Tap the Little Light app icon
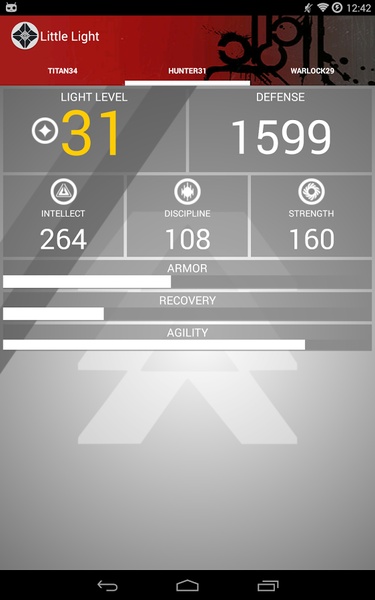375x600 pixels. point(25,36)
